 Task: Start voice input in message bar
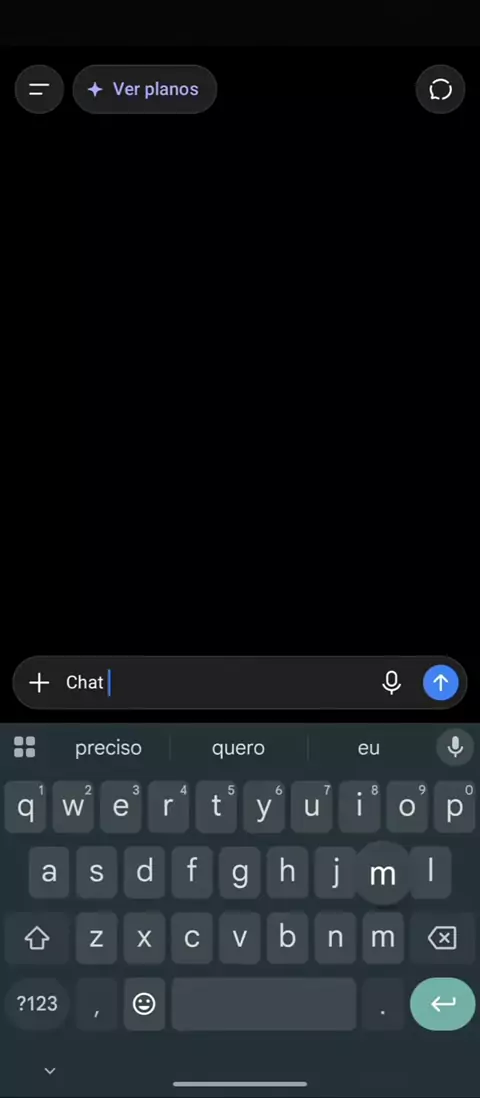coord(392,683)
